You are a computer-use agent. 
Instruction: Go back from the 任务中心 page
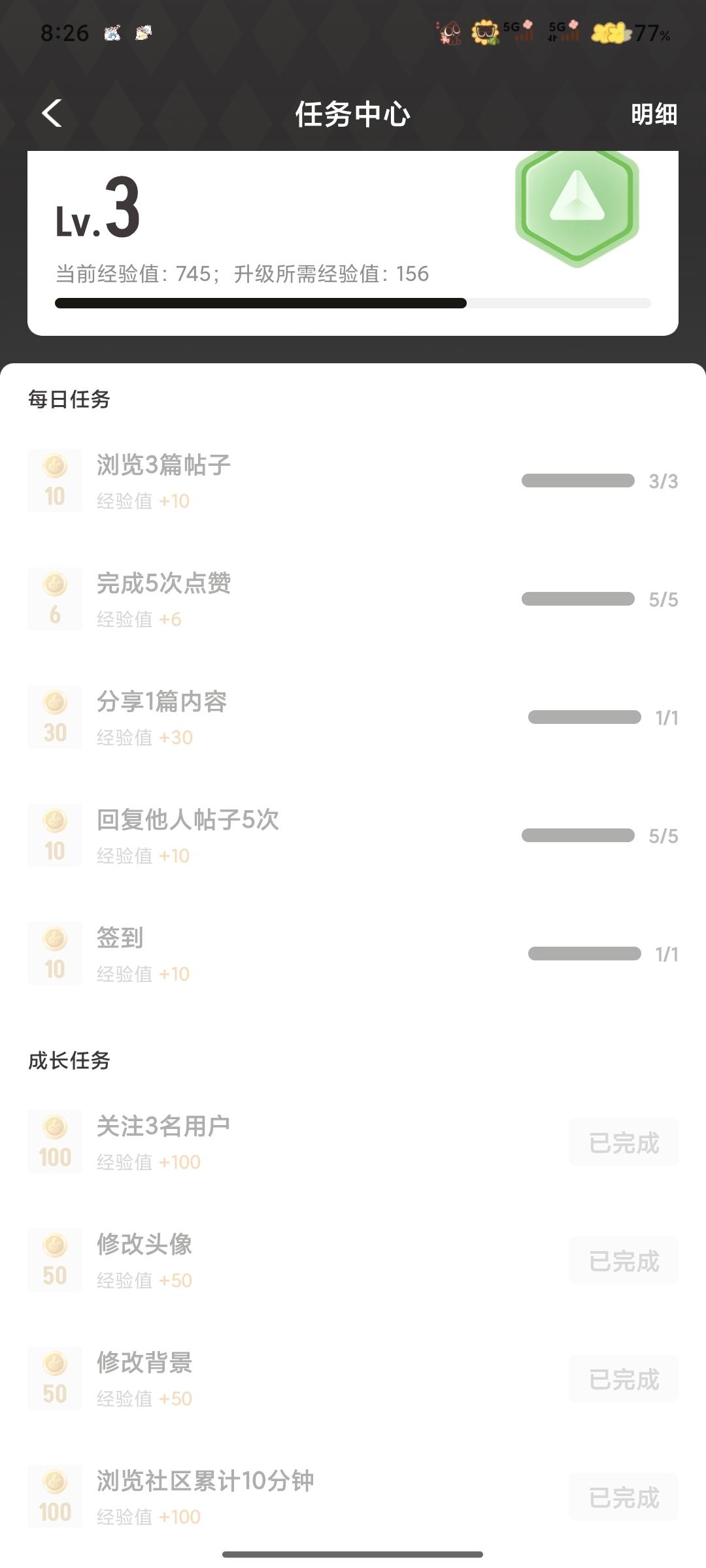coord(52,114)
